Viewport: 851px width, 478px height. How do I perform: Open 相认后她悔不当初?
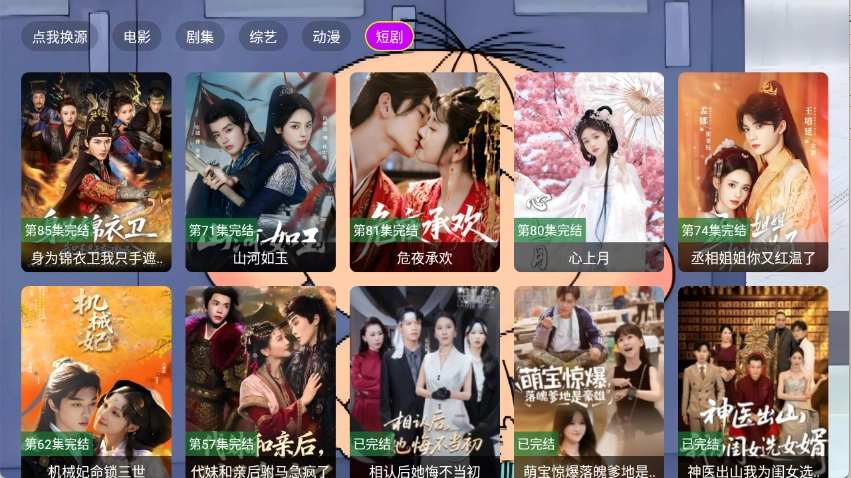pos(424,380)
